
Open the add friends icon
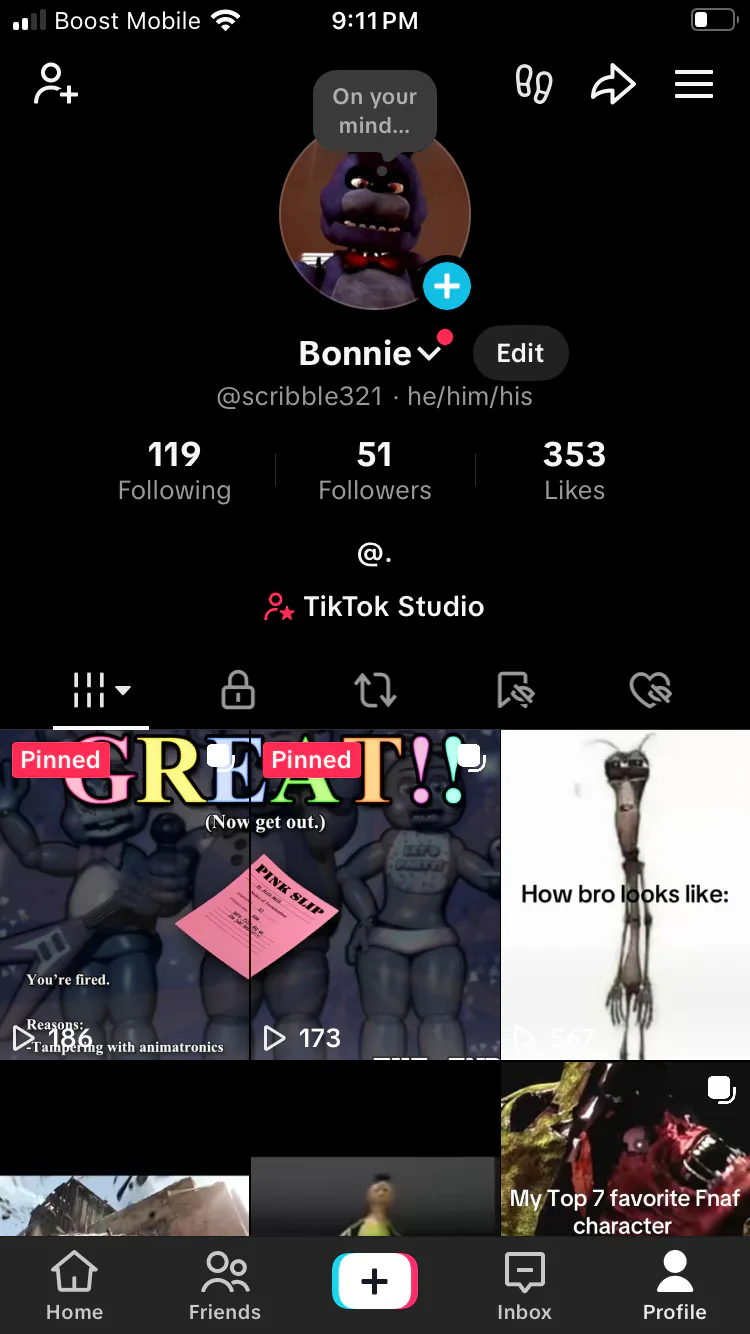pyautogui.click(x=56, y=84)
